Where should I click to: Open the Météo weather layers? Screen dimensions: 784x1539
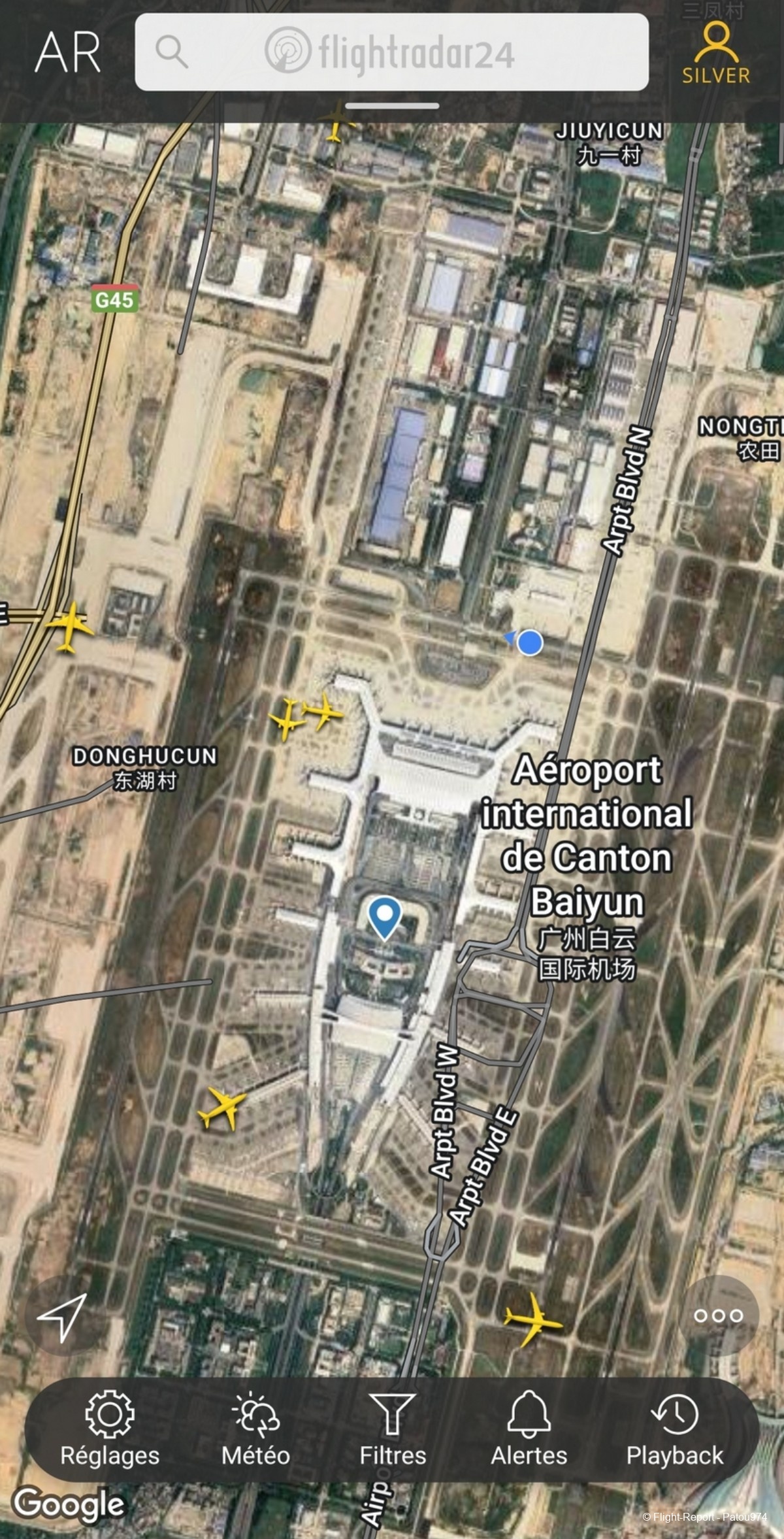tap(255, 1431)
